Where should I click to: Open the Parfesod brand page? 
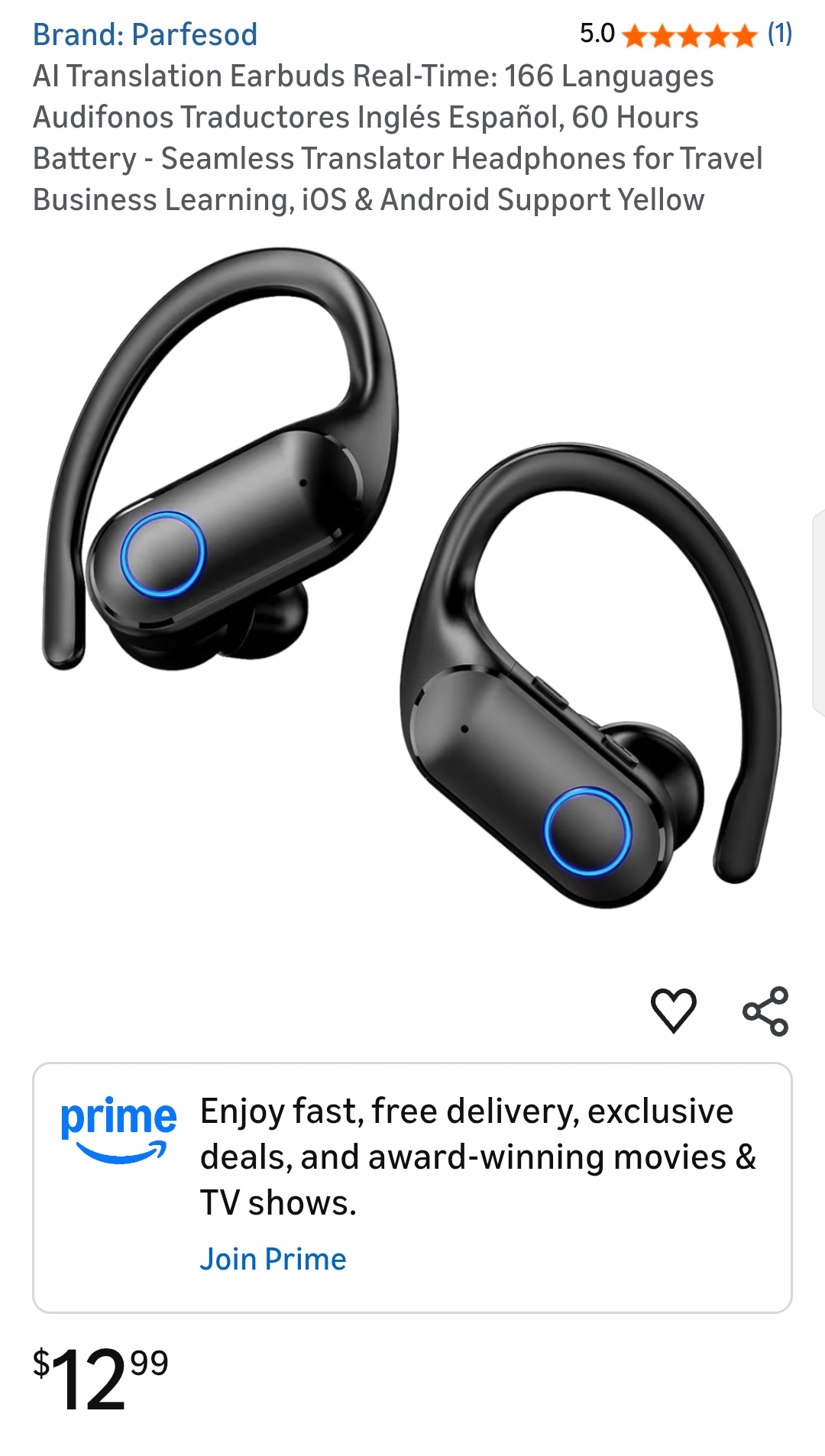[x=145, y=34]
